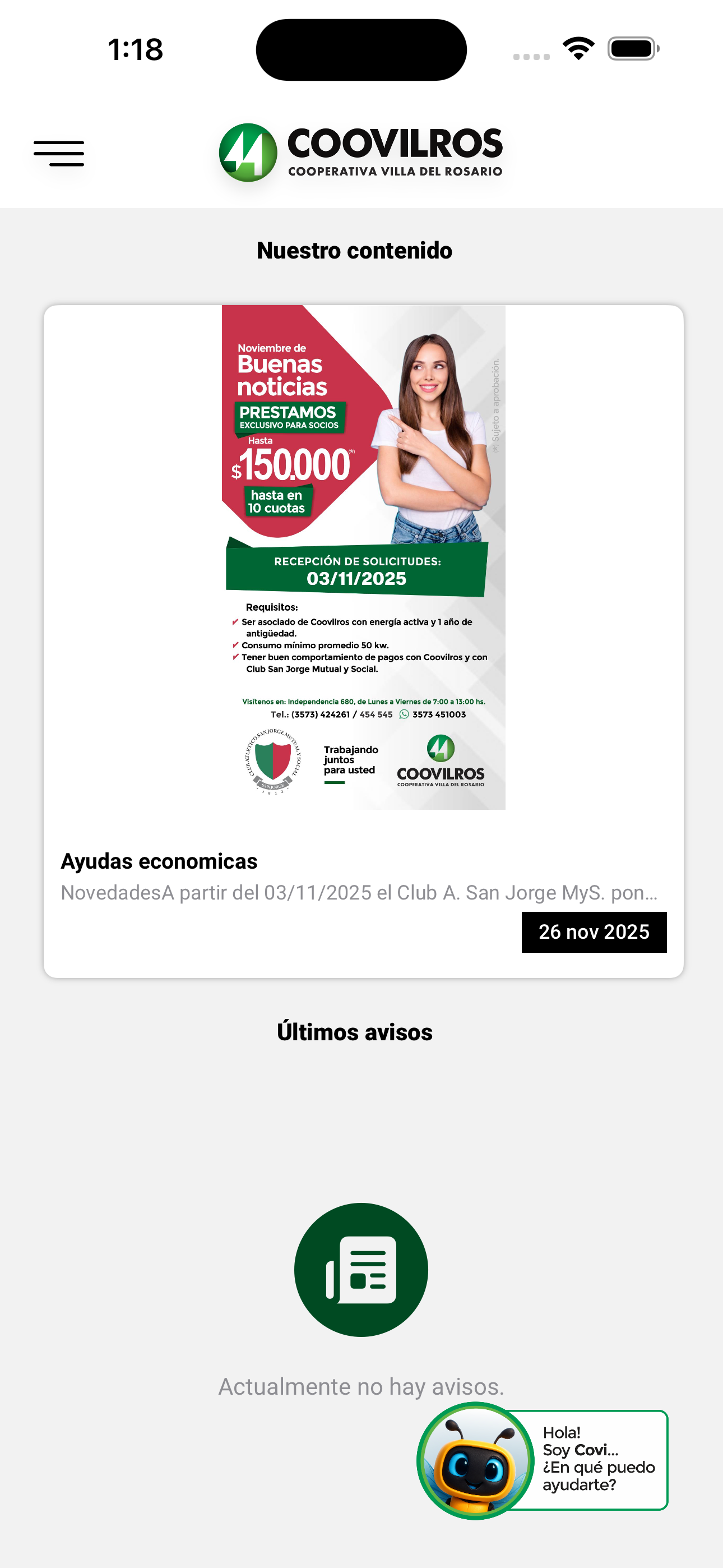The width and height of the screenshot is (723, 1568).
Task: Tap the Nuestro contenido heading
Action: coord(355,250)
